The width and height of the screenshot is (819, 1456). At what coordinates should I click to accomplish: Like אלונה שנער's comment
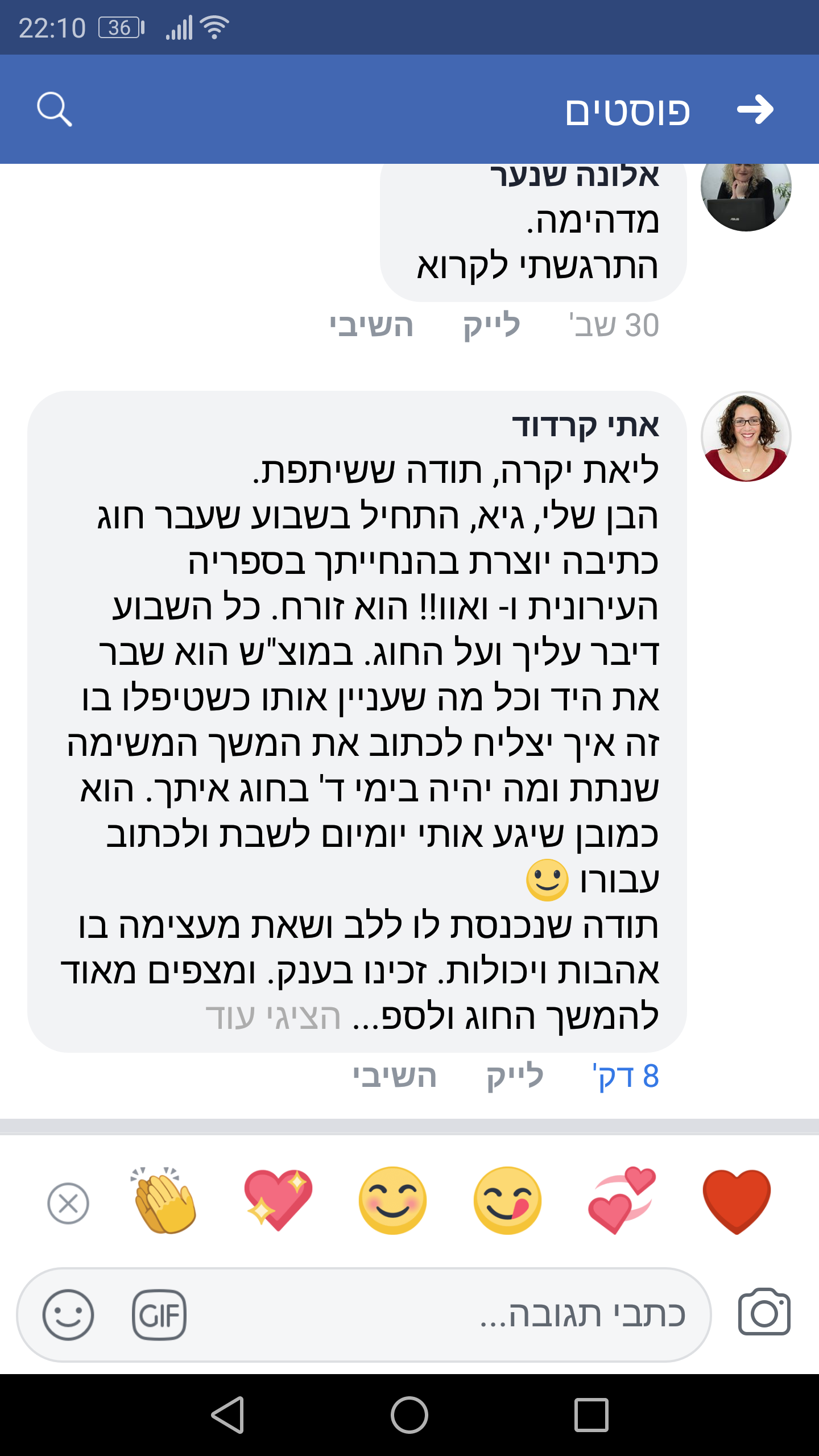[491, 326]
